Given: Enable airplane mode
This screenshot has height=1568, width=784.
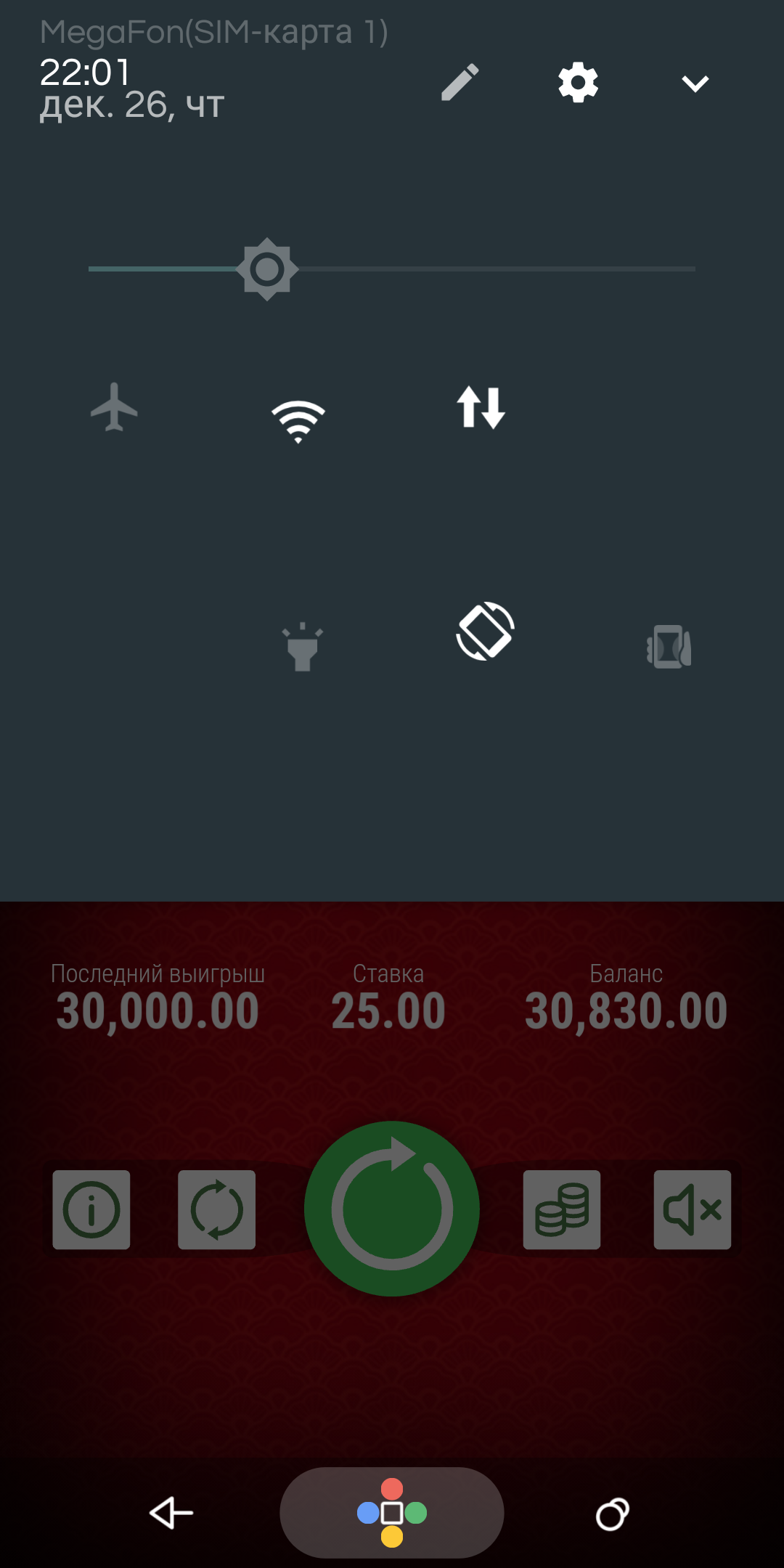Looking at the screenshot, I should [114, 407].
